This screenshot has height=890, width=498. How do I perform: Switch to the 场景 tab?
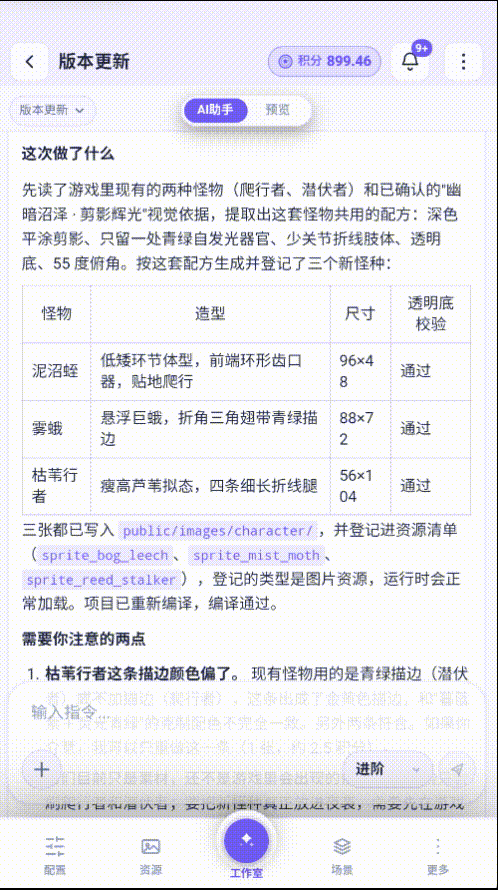[342, 856]
